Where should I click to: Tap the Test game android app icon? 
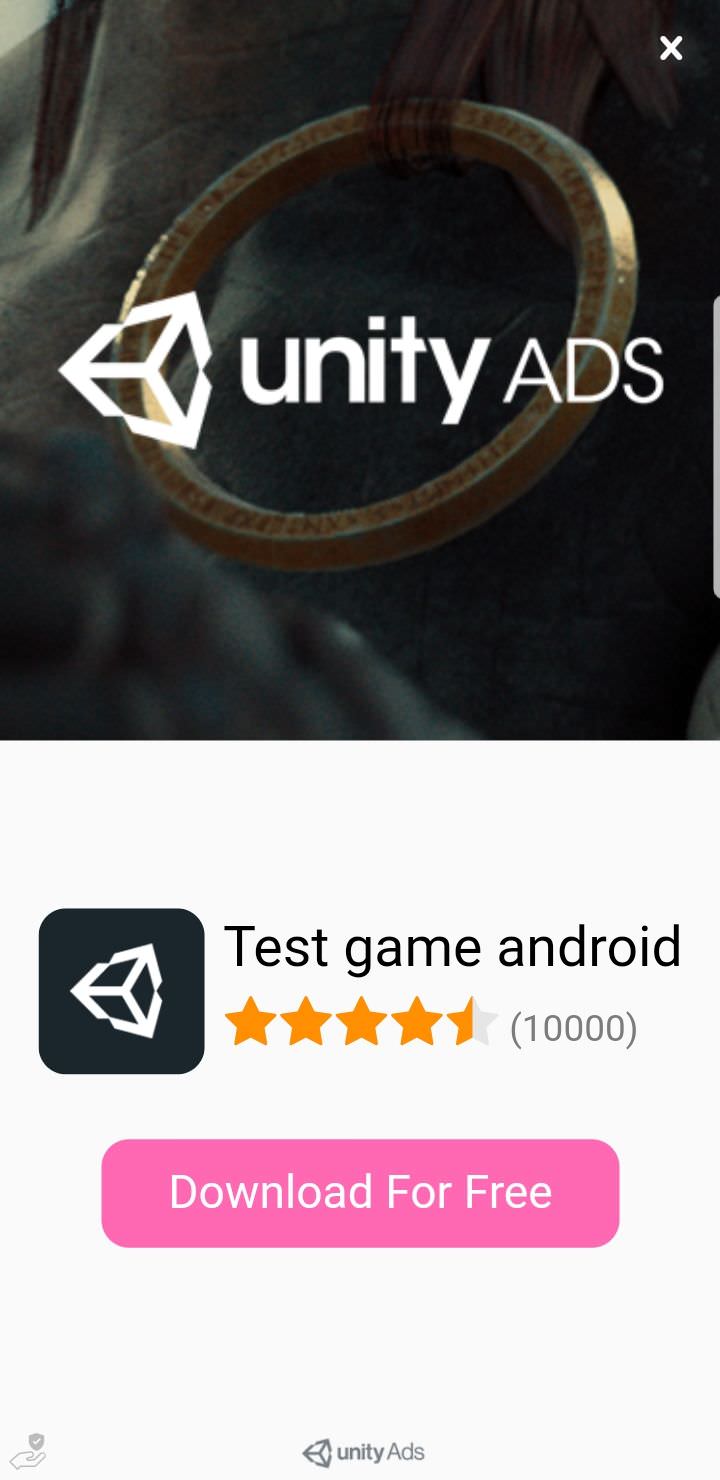pos(121,991)
